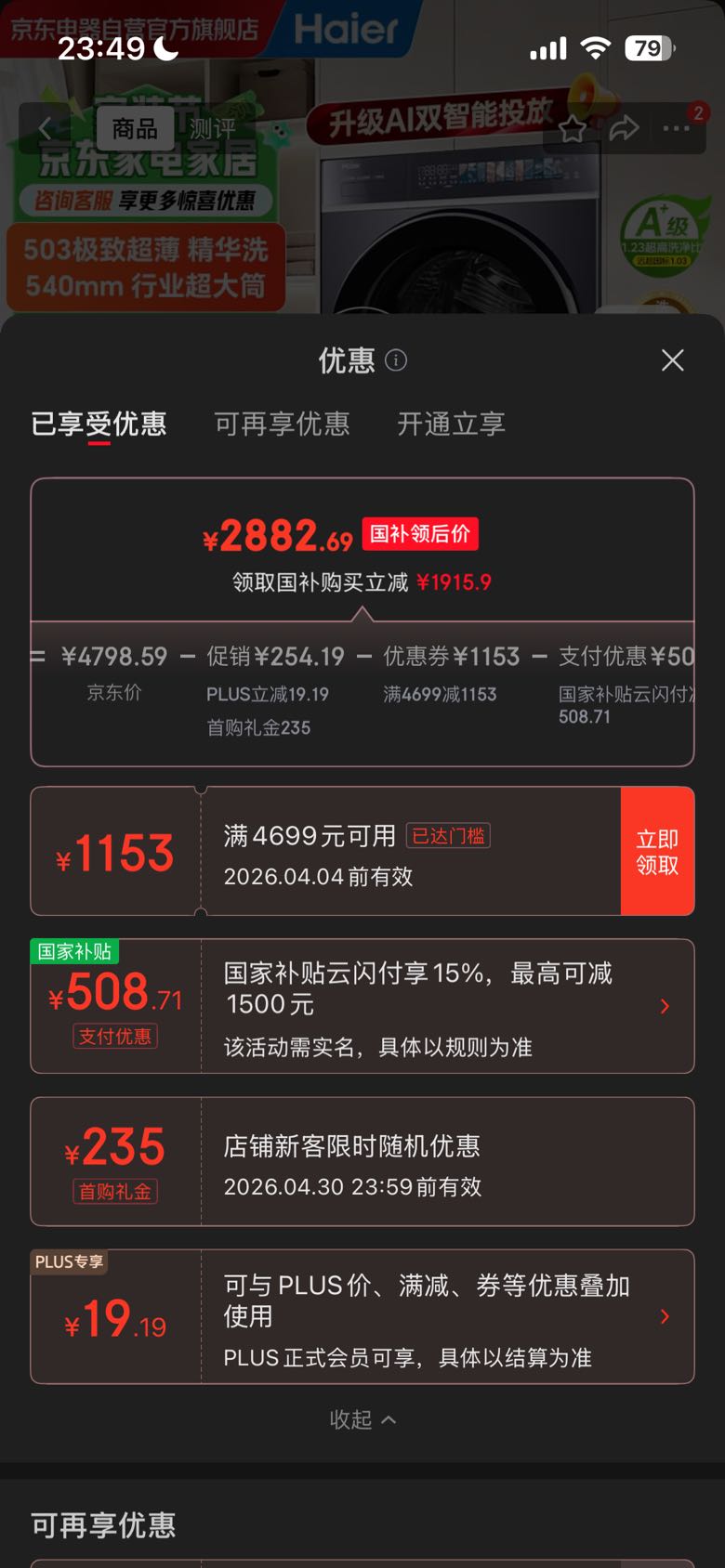Open the three-dot overflow menu
This screenshot has width=725, height=1568.
pos(676,128)
